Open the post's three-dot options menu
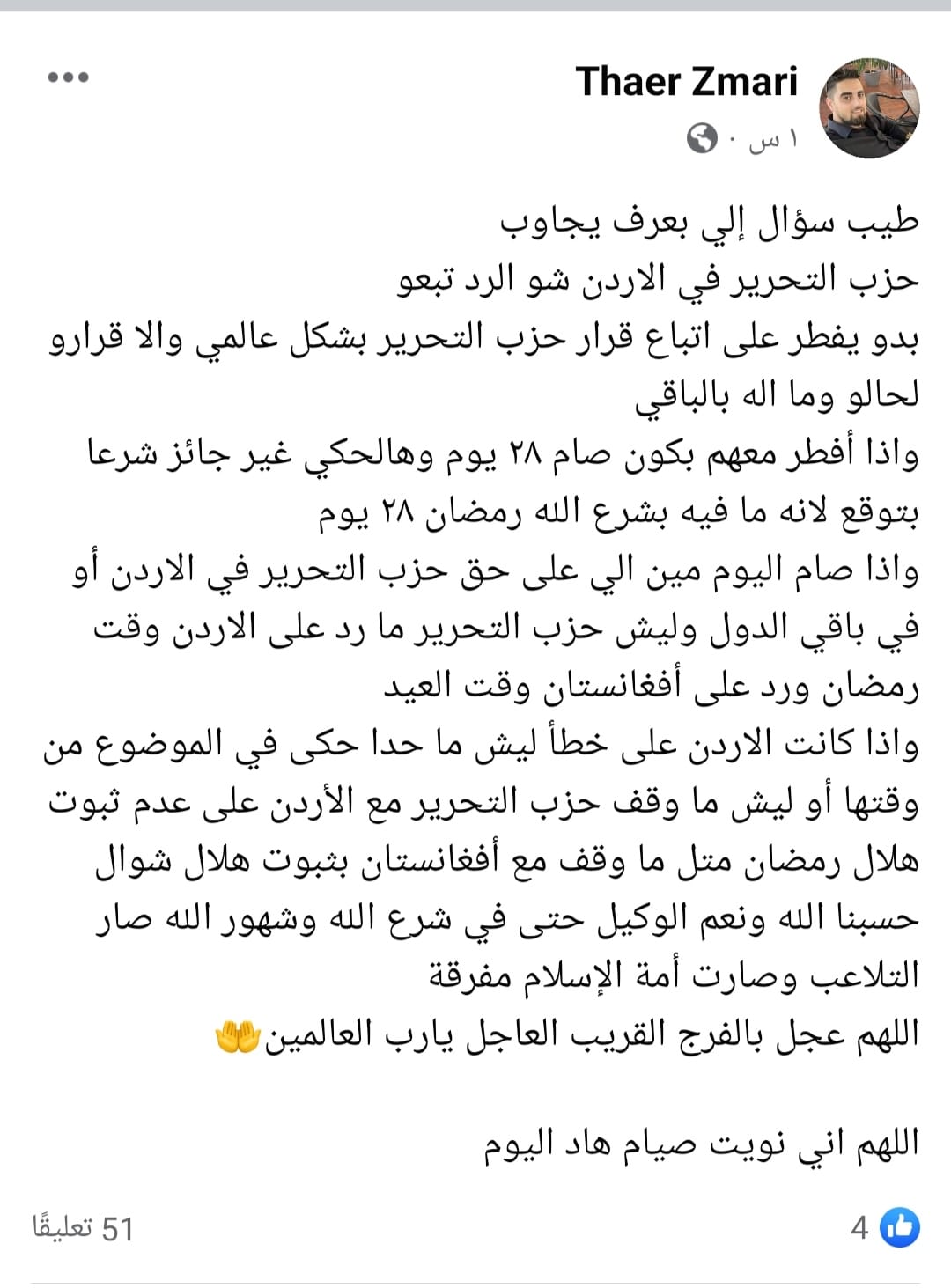The height and width of the screenshot is (1288, 951). (x=68, y=77)
